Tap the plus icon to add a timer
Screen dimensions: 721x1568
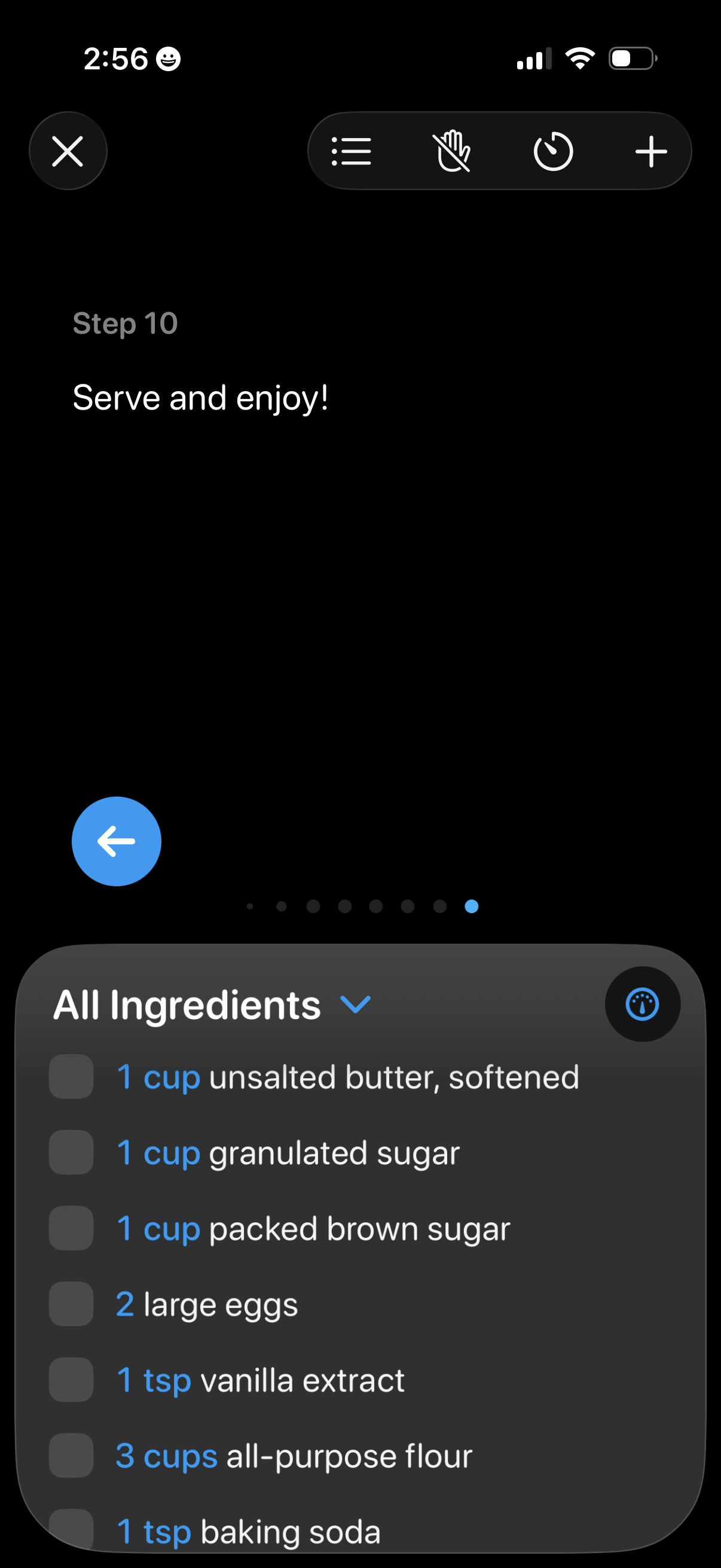[x=651, y=150]
